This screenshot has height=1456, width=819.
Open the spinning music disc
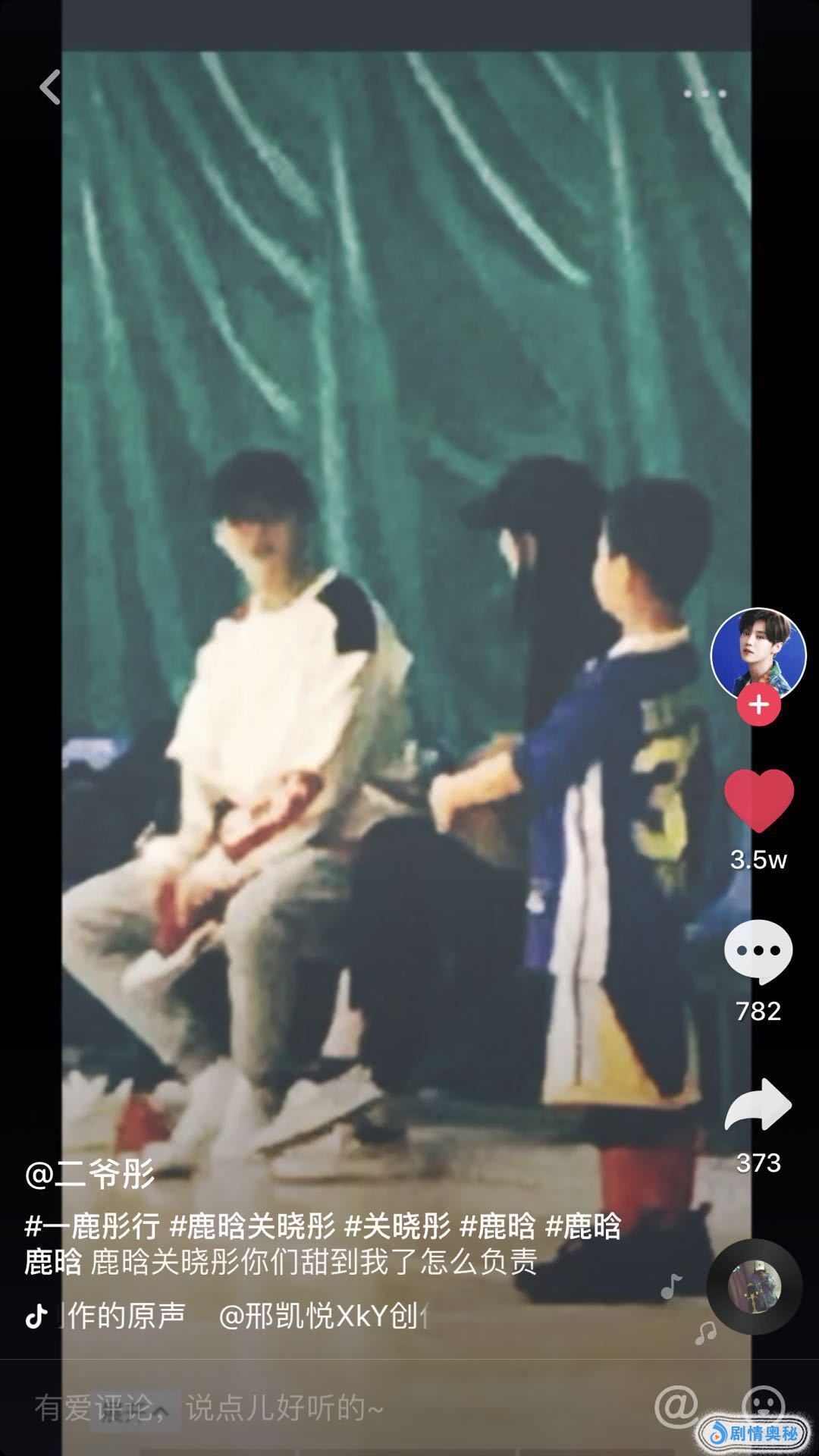pos(754,1287)
